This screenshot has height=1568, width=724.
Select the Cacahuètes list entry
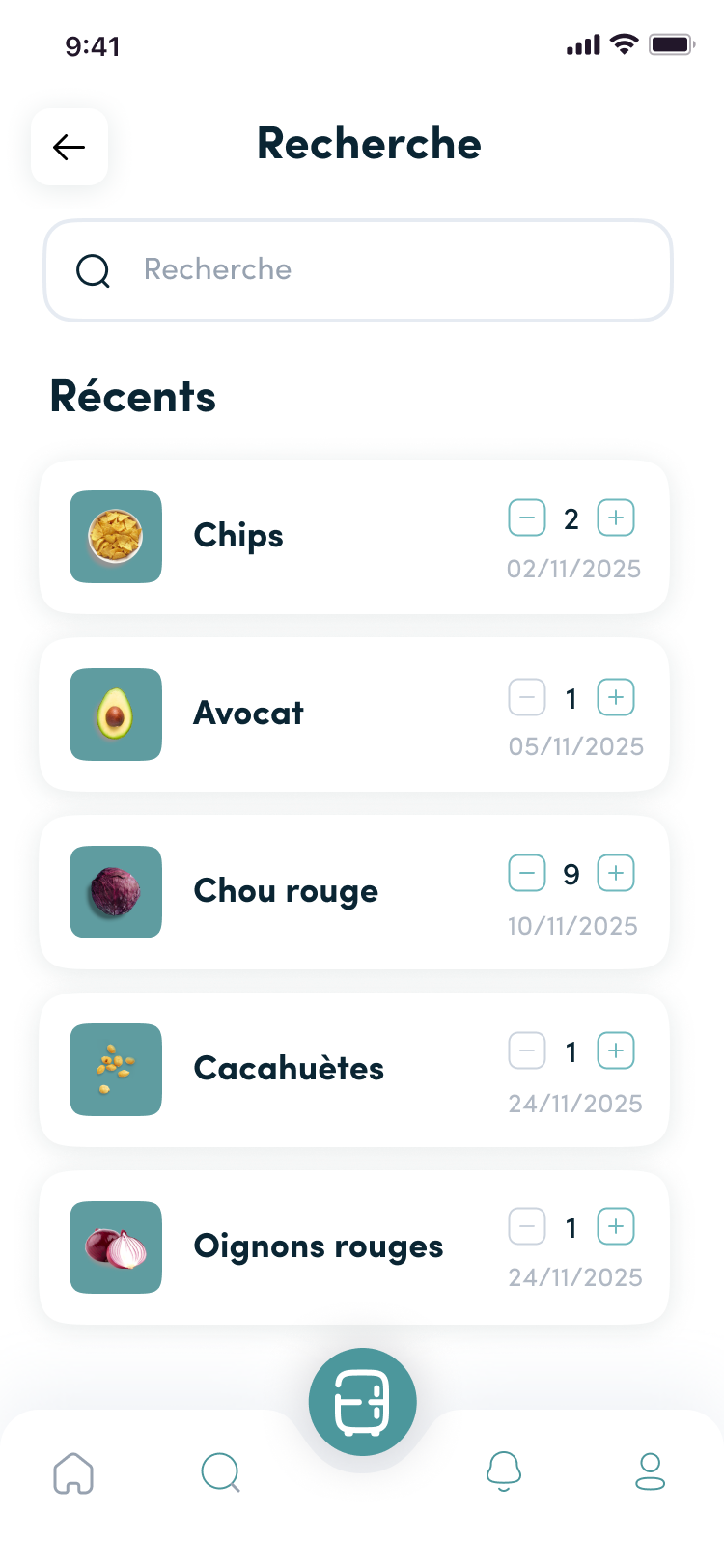(290, 1070)
